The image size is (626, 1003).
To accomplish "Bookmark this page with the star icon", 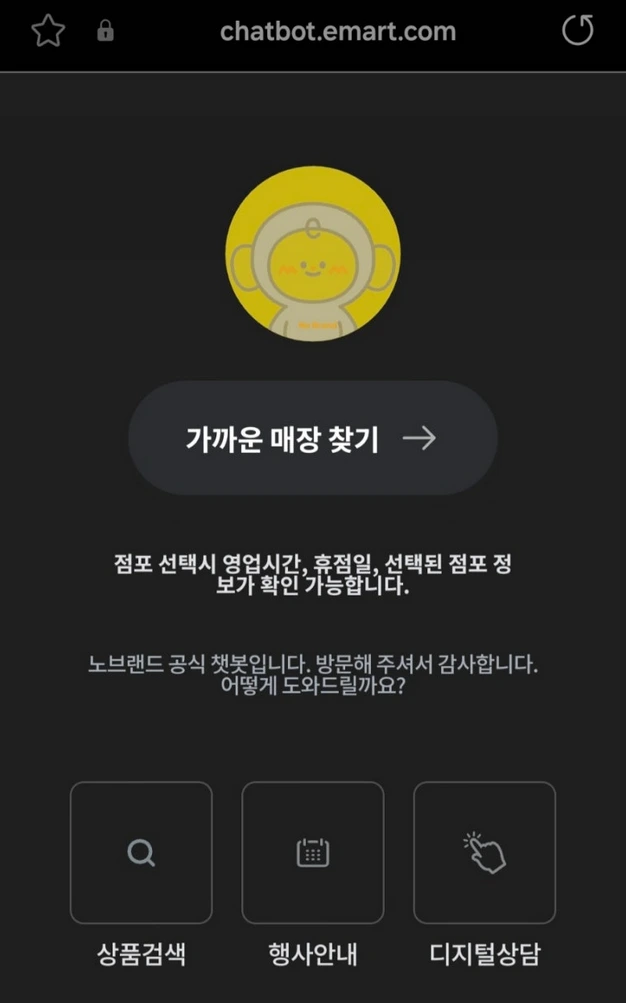I will [x=48, y=31].
